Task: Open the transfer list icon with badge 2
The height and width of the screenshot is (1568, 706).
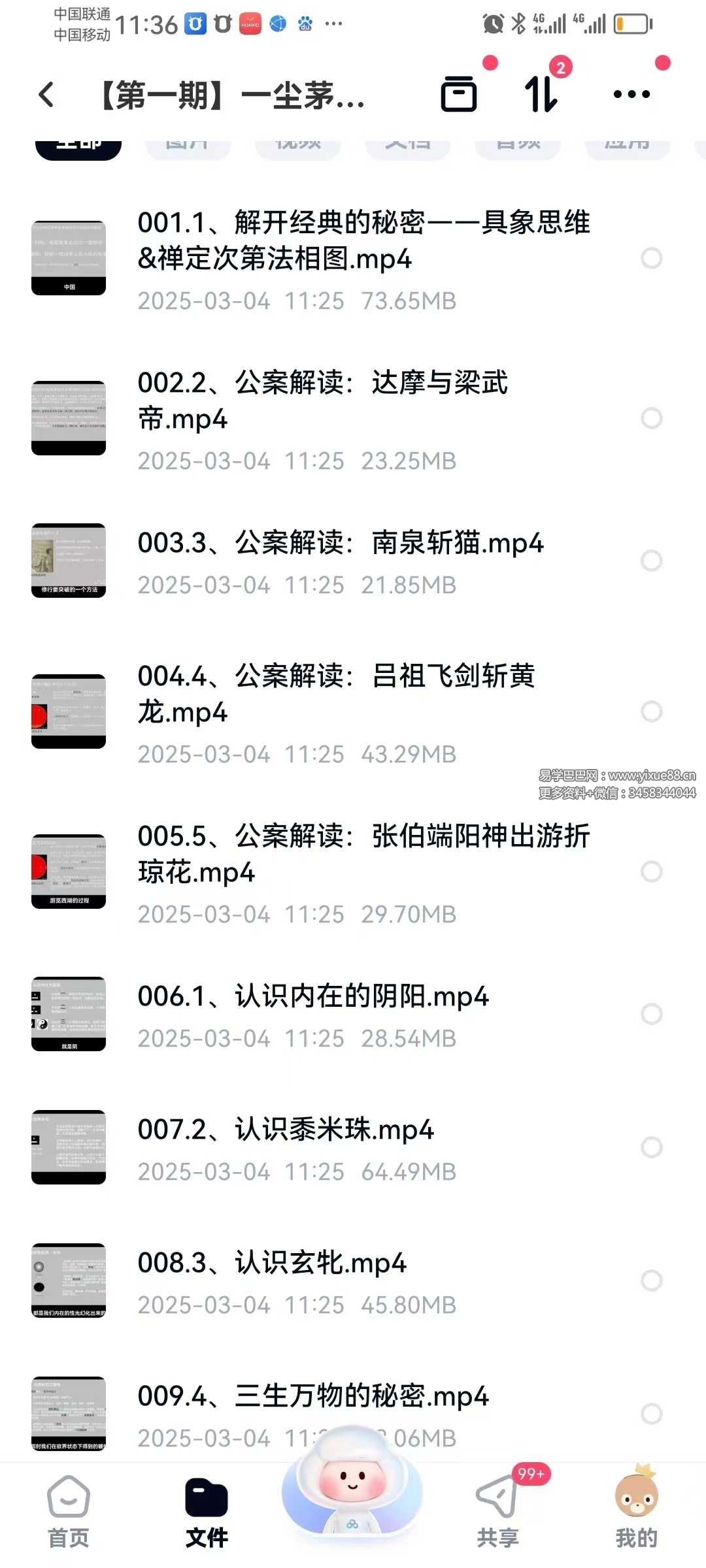Action: click(x=542, y=95)
